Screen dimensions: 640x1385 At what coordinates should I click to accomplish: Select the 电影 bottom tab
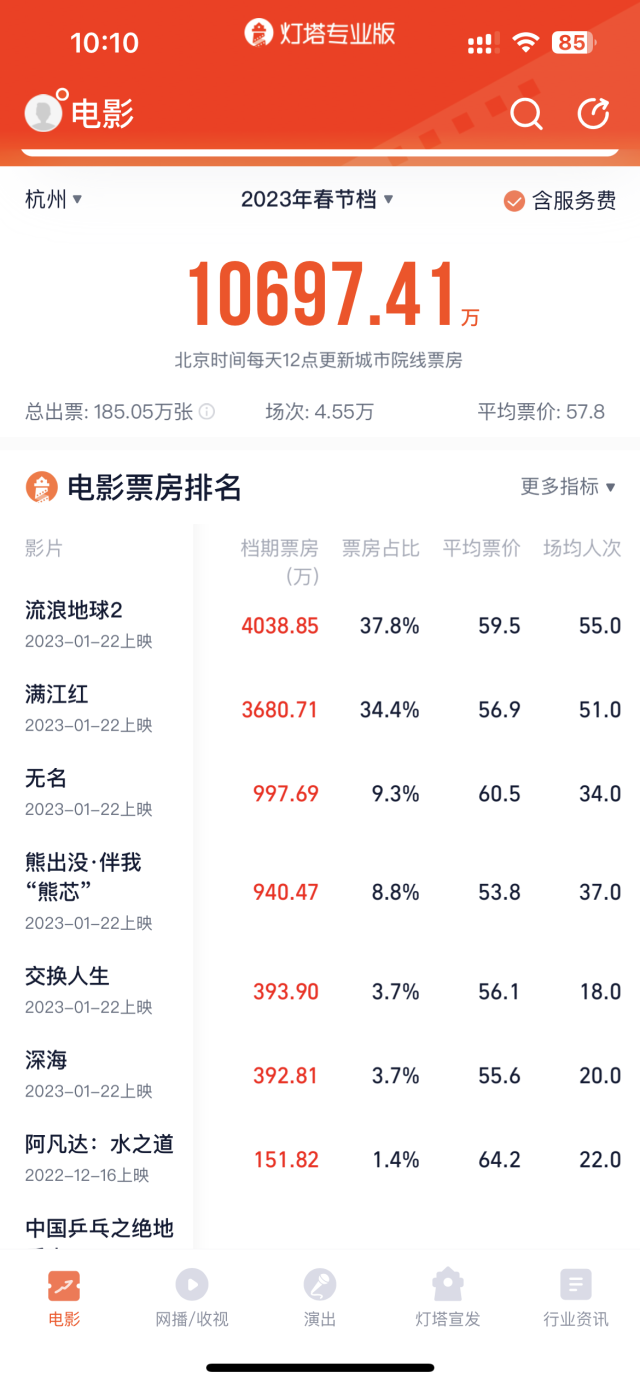pyautogui.click(x=64, y=1297)
